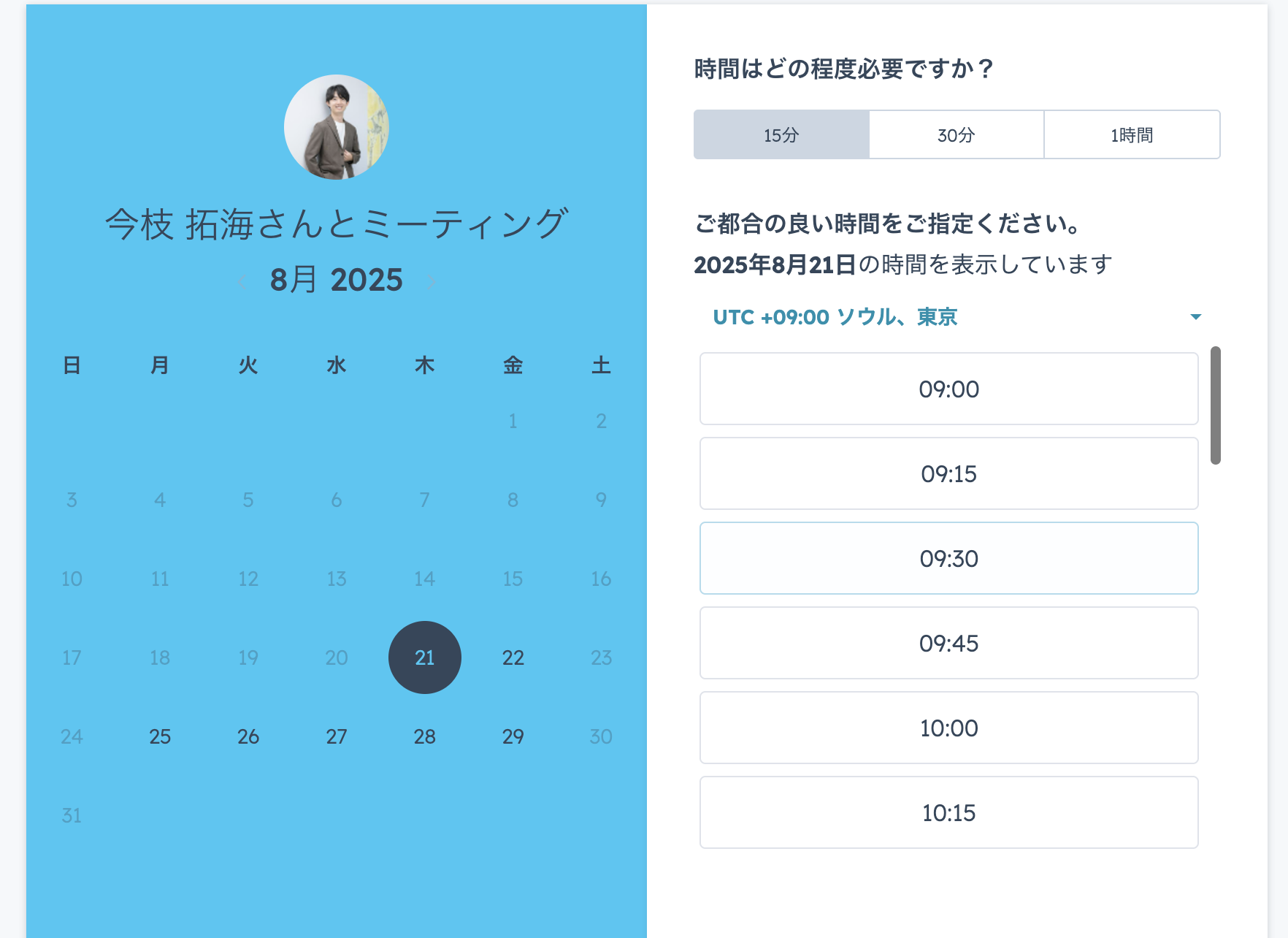
Task: Pick August 26 on the calendar
Action: click(248, 736)
